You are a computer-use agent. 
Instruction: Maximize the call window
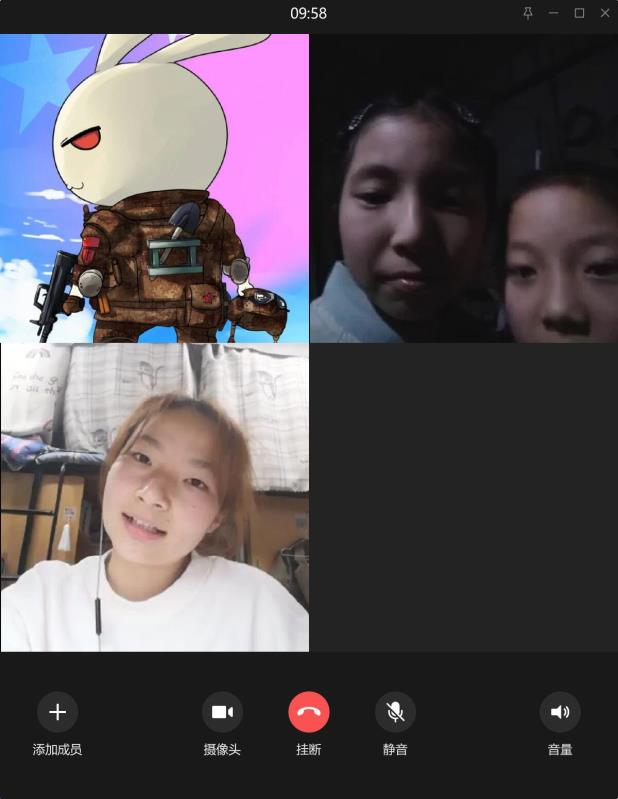pyautogui.click(x=579, y=13)
